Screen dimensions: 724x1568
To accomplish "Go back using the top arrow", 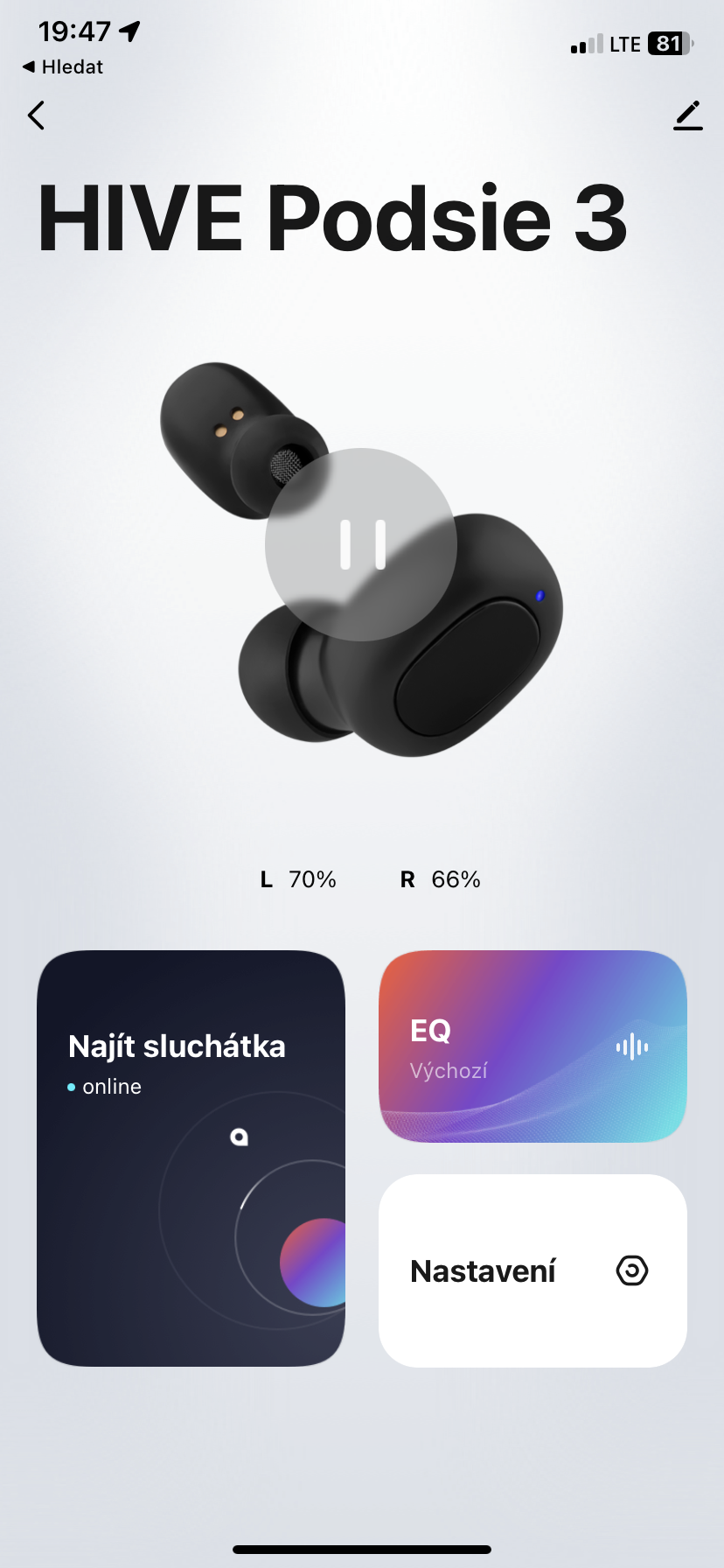I will point(37,115).
